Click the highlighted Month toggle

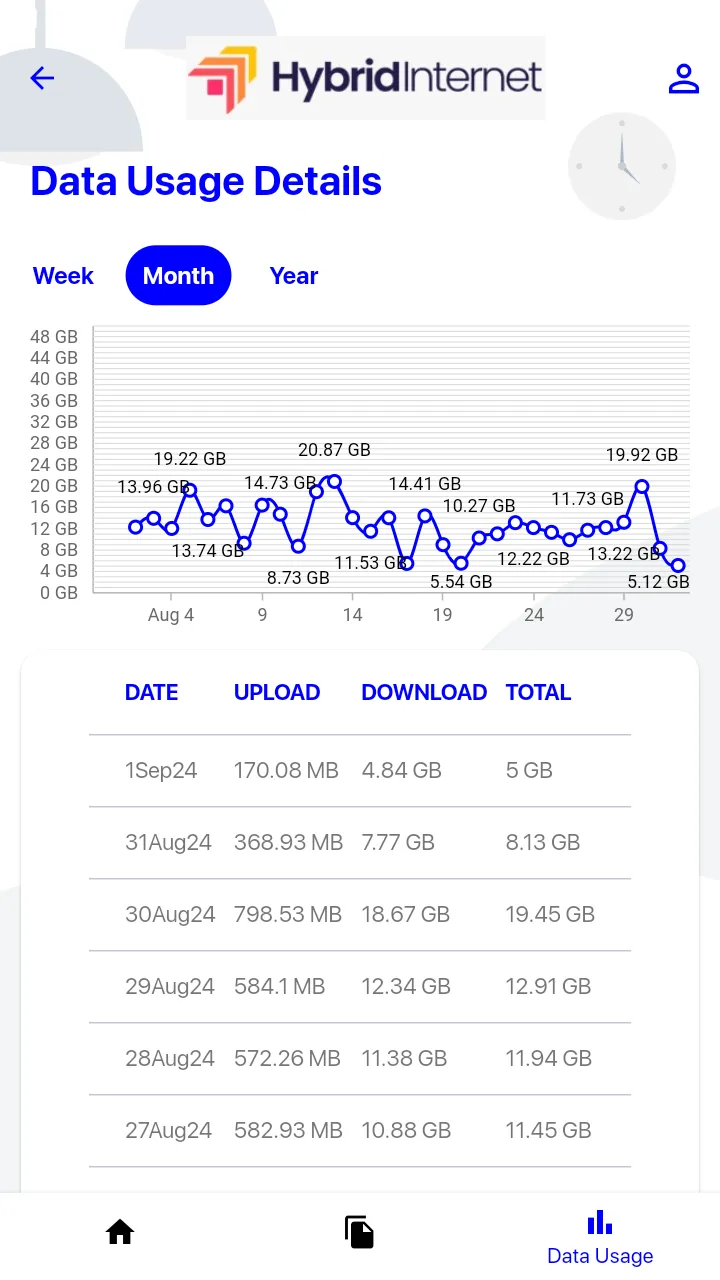pyautogui.click(x=178, y=276)
